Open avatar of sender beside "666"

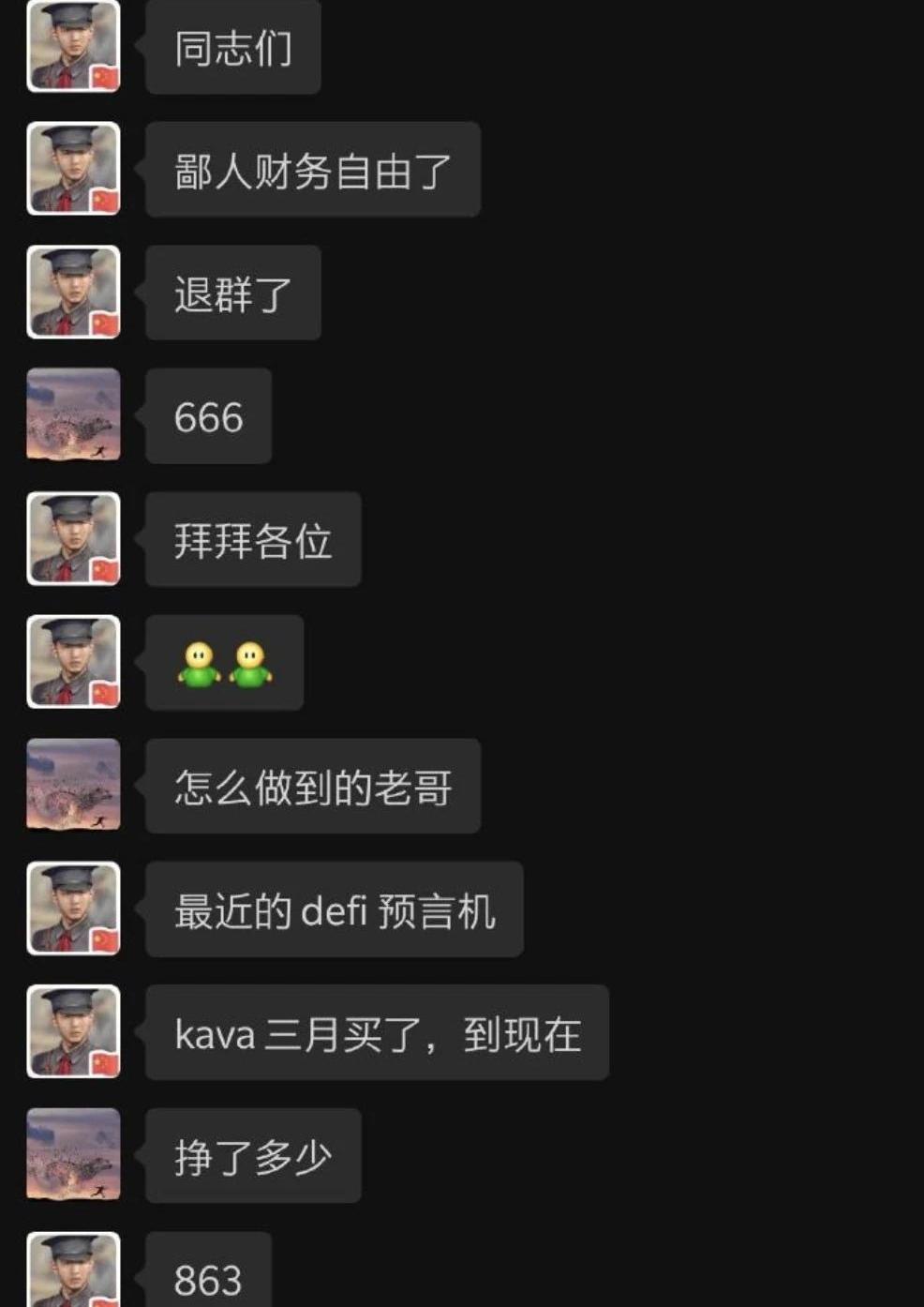click(x=73, y=414)
